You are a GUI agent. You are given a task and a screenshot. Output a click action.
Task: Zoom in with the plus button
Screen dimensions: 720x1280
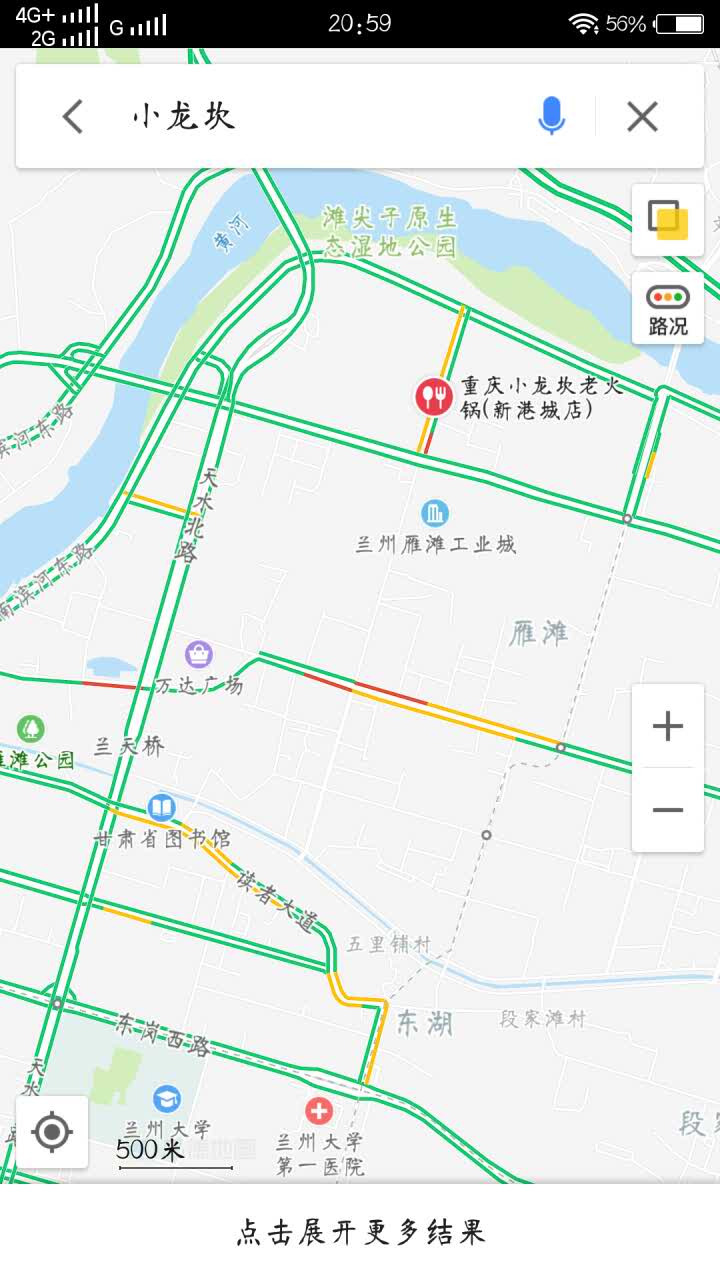(x=667, y=726)
